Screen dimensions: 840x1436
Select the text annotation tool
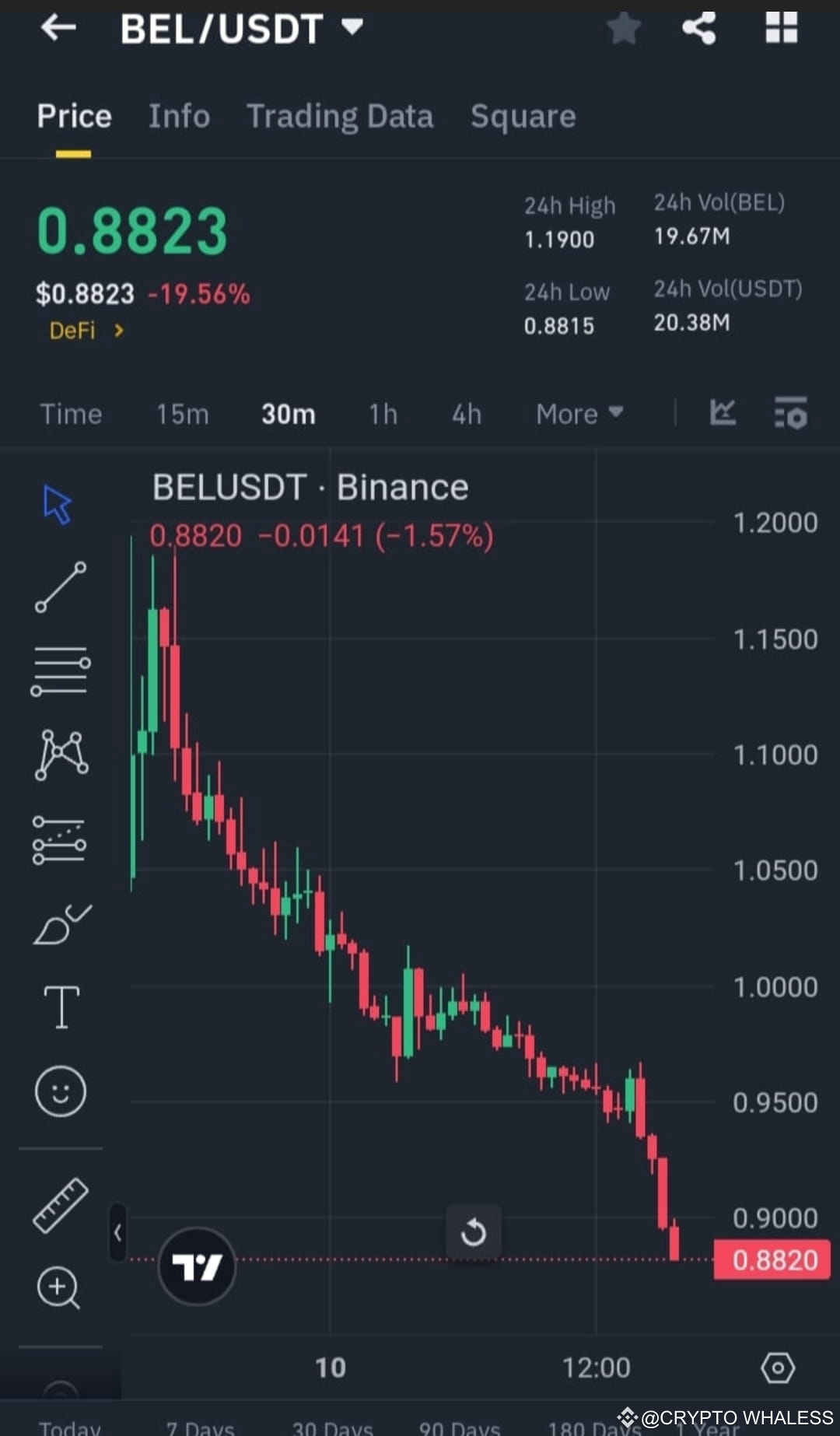click(61, 1006)
